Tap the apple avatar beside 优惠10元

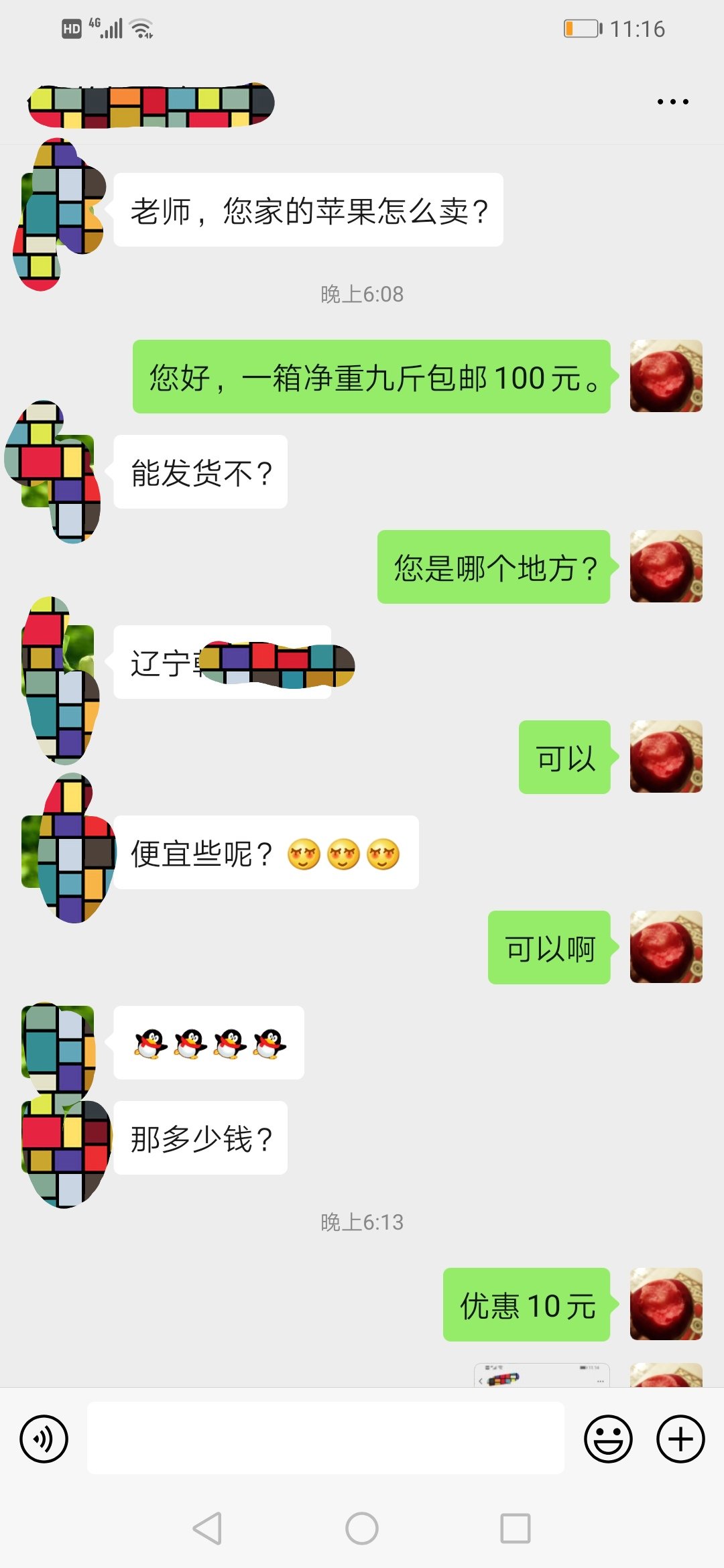[666, 1304]
